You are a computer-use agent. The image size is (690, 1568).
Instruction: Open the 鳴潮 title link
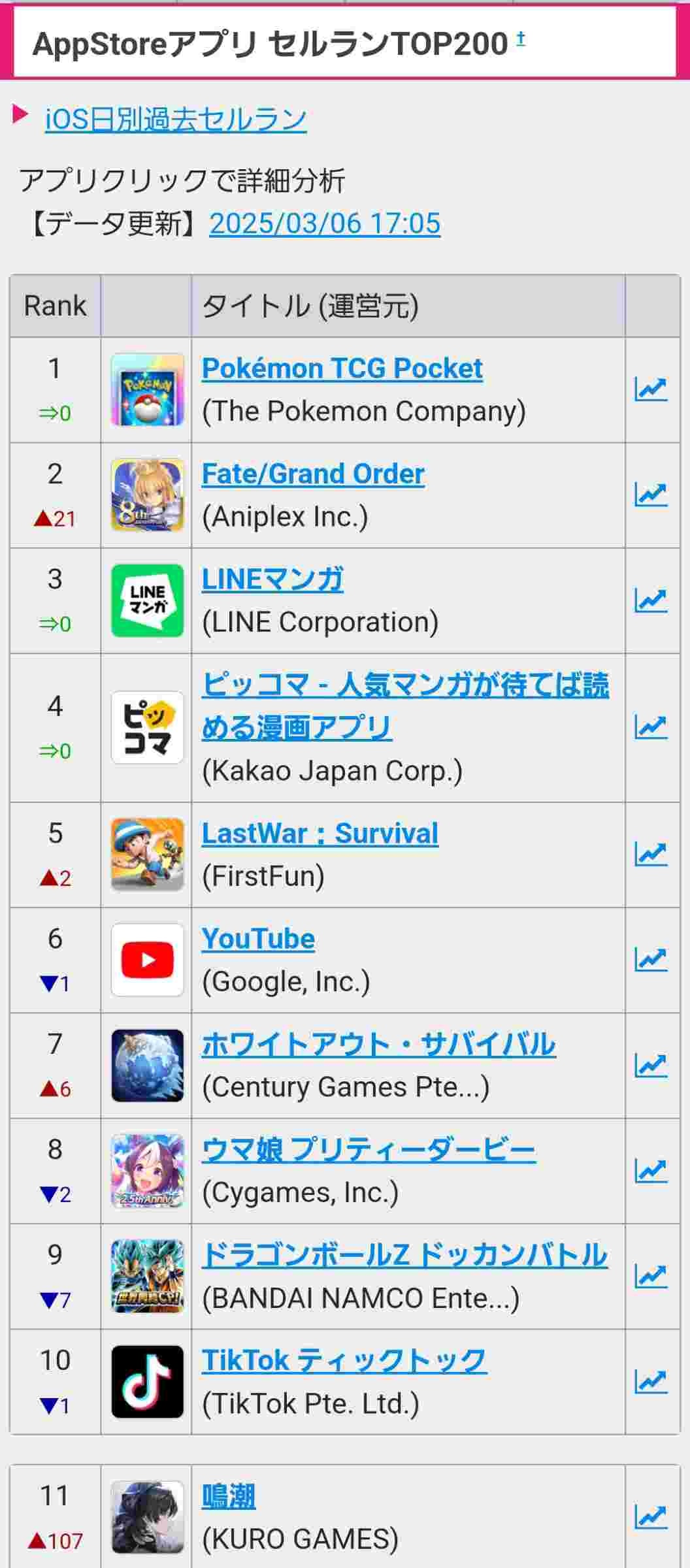coord(229,1496)
